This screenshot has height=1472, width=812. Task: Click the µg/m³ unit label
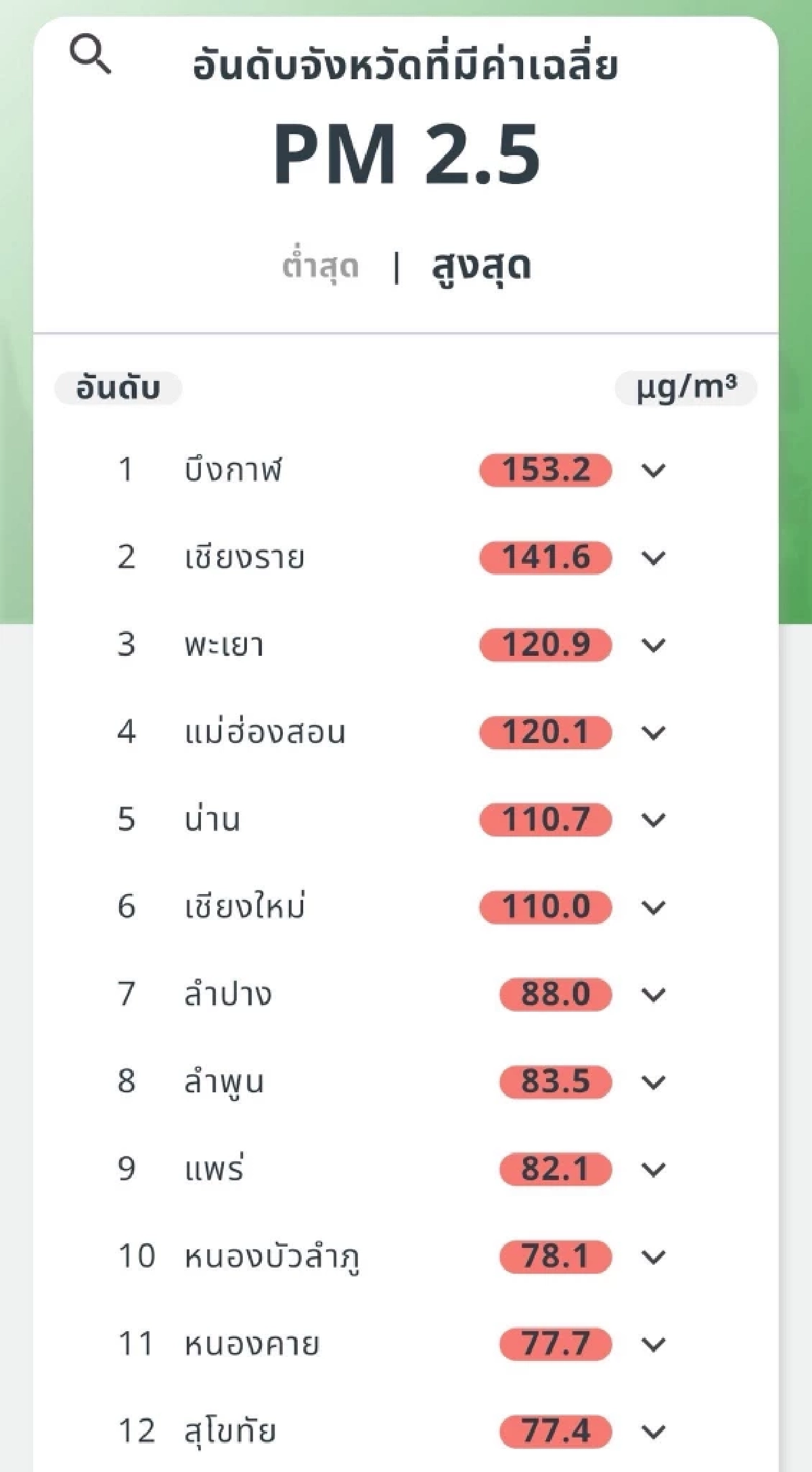[x=685, y=386]
